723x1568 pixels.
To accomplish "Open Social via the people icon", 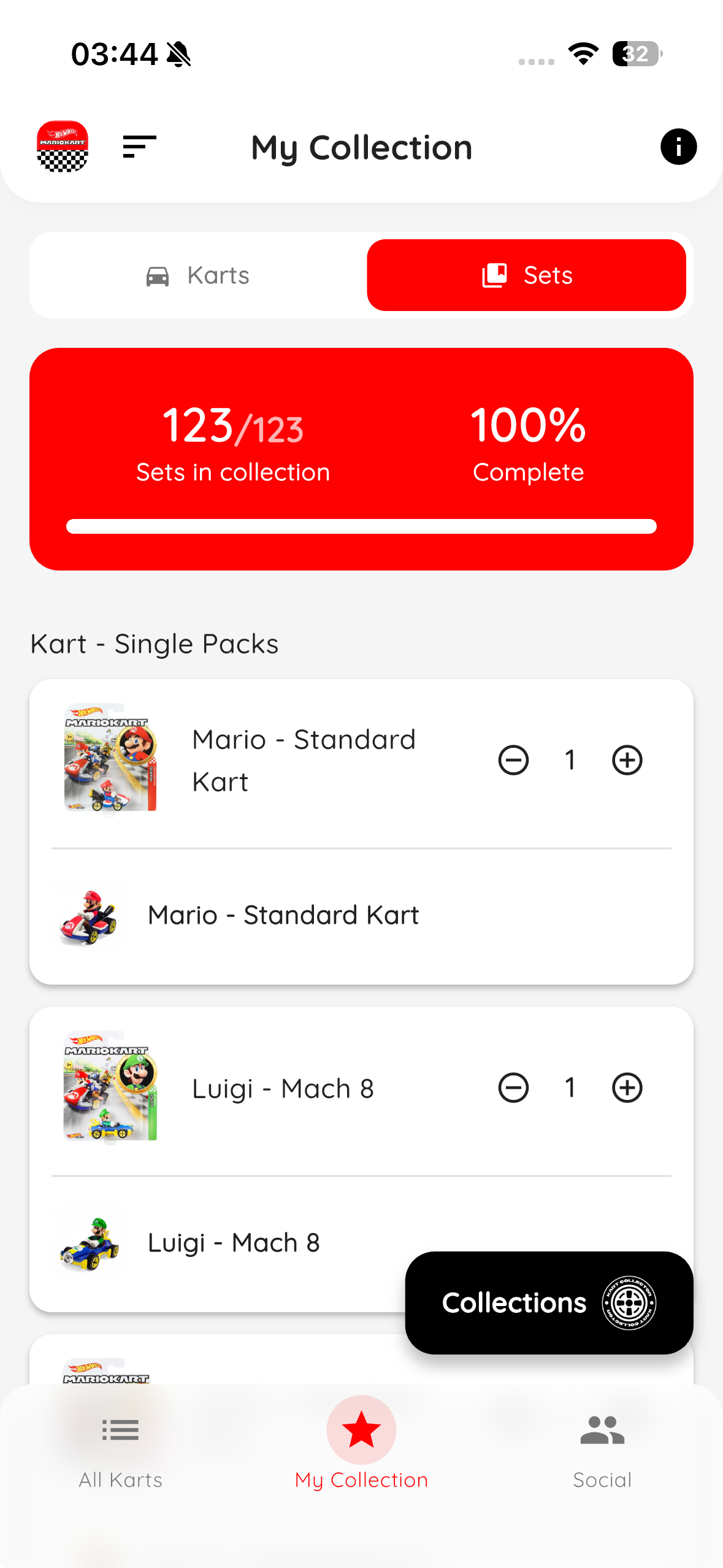I will (x=602, y=1429).
